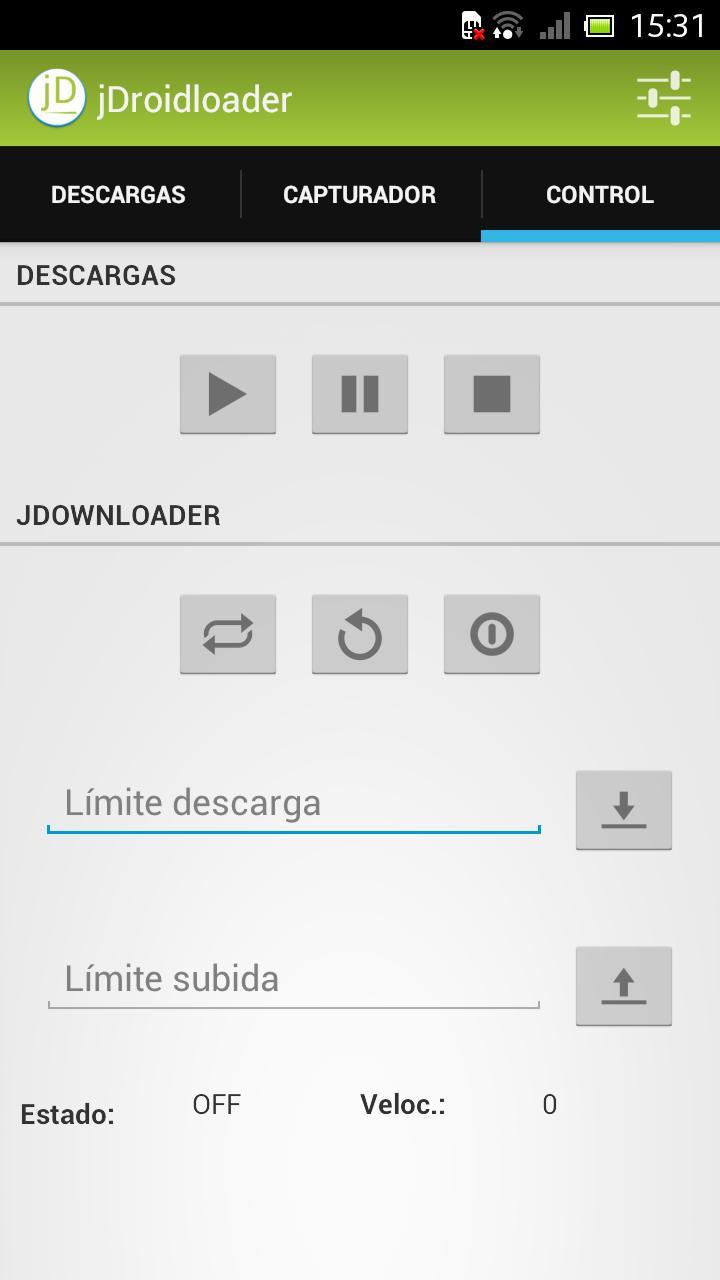
Task: Tap the Límite descarga input field
Action: [293, 802]
